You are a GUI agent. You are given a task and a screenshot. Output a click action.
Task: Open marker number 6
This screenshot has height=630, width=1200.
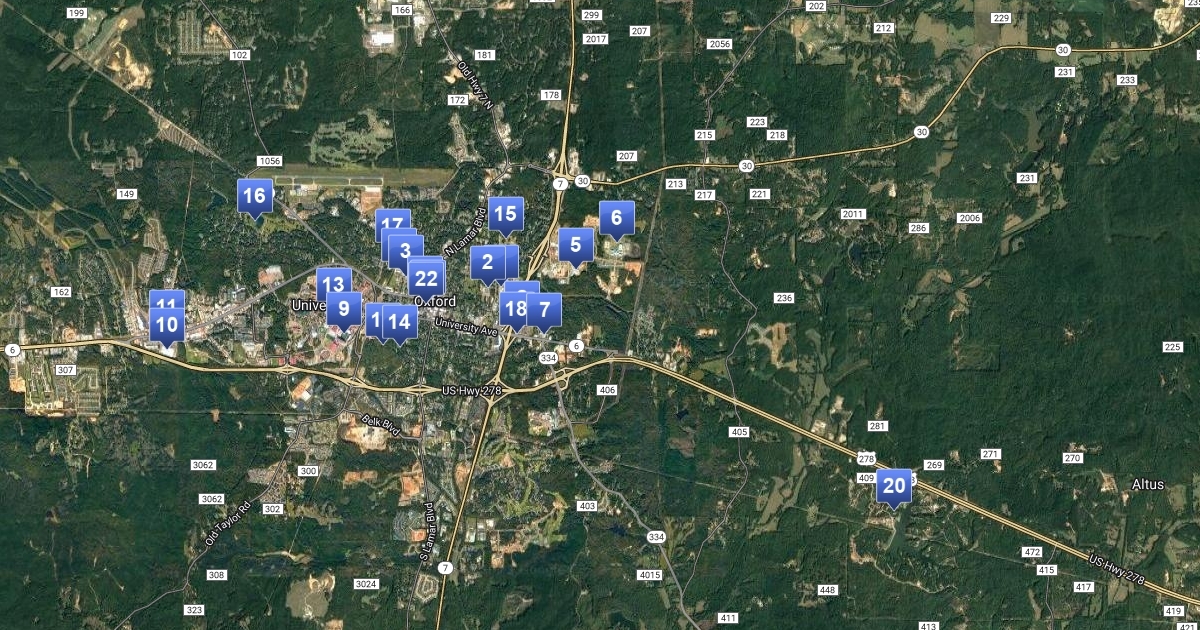[616, 217]
